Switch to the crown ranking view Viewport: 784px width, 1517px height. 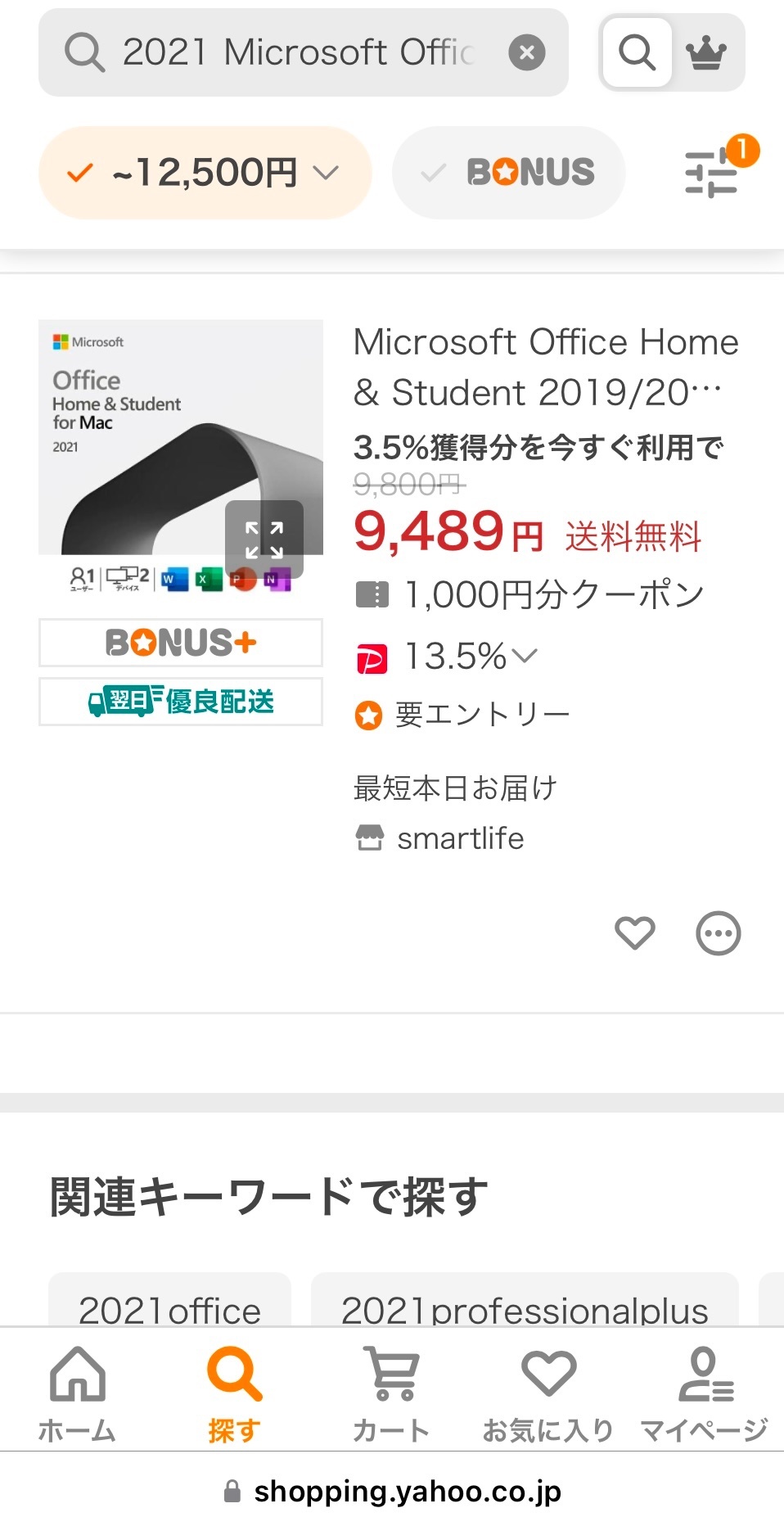point(707,52)
